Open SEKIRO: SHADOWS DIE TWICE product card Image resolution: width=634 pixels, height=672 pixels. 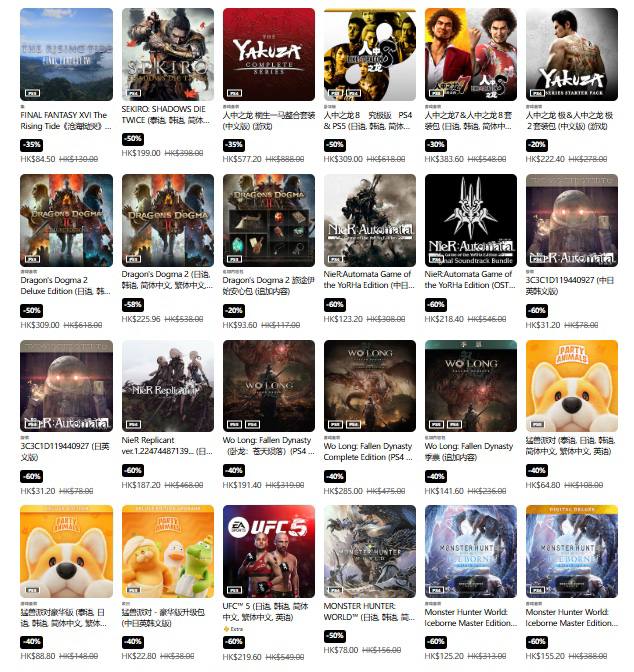pyautogui.click(x=167, y=53)
